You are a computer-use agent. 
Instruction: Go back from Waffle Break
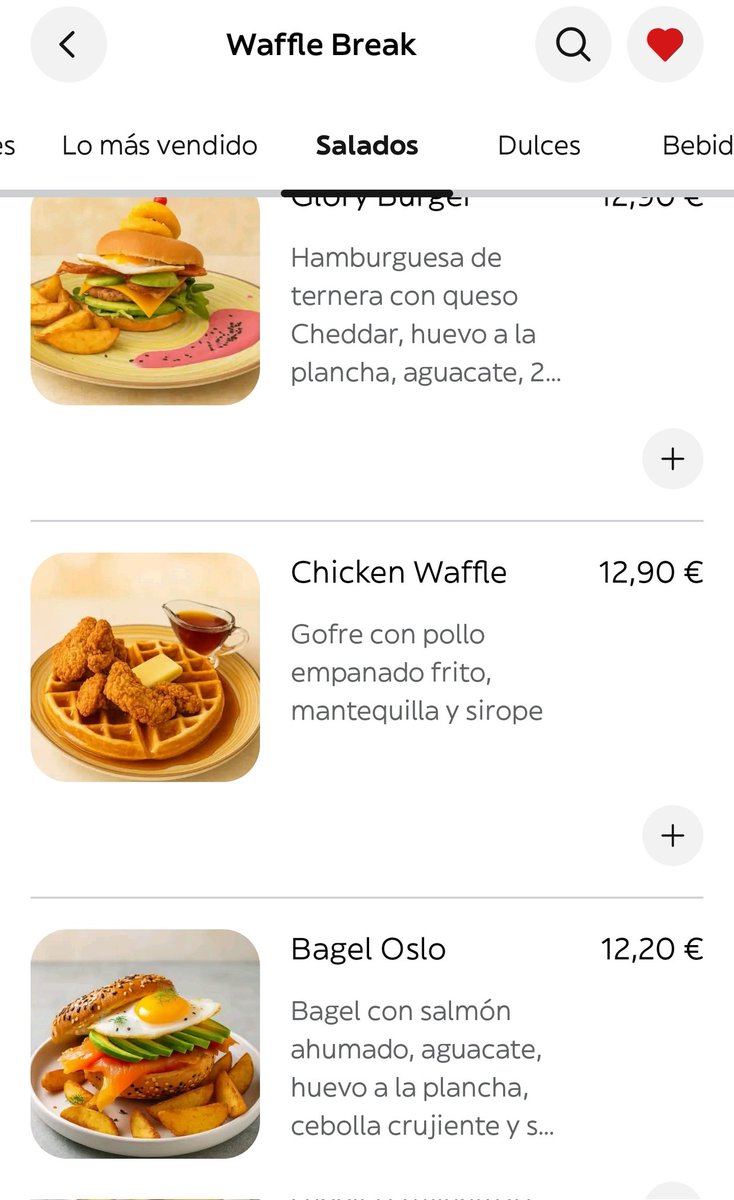point(68,45)
